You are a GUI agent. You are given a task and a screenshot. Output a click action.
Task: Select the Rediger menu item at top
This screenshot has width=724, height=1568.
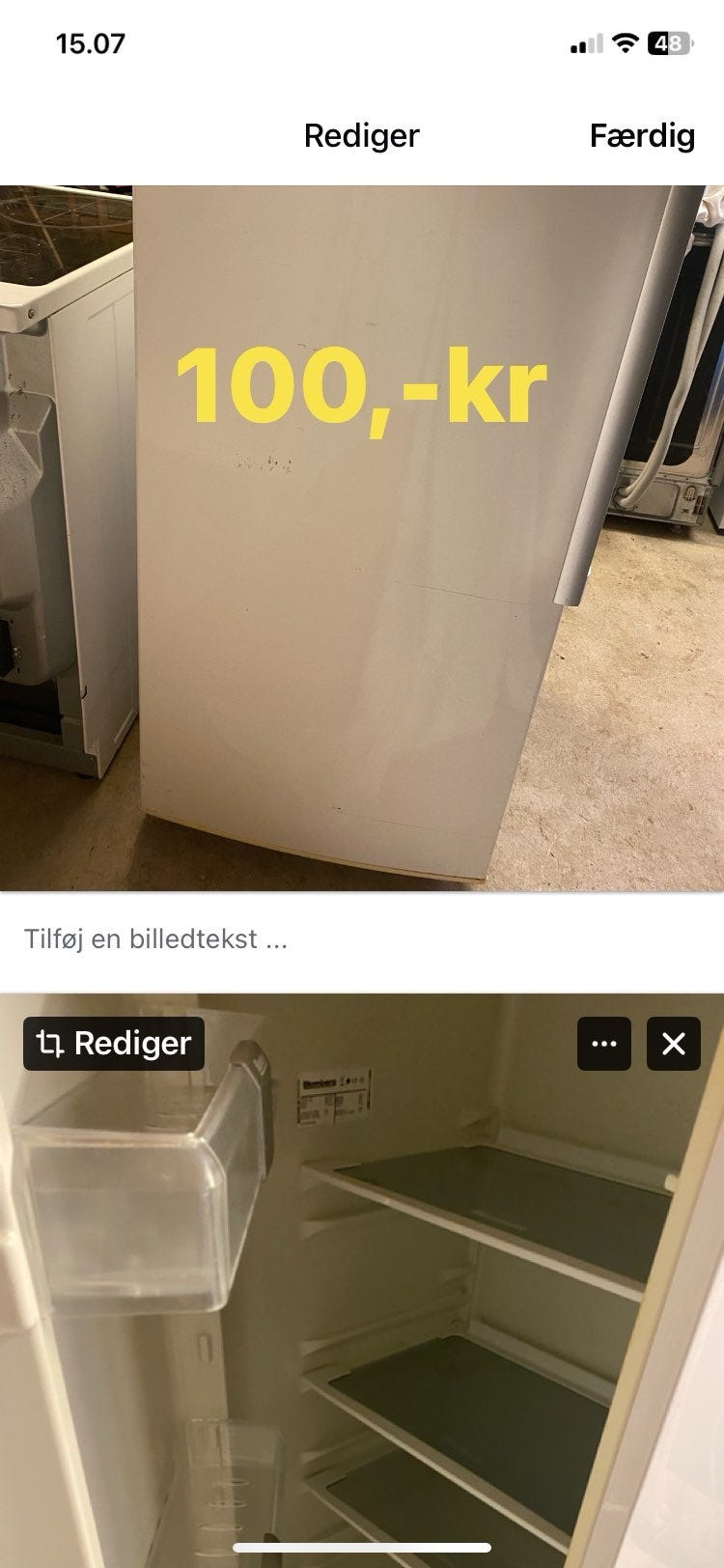pos(360,135)
